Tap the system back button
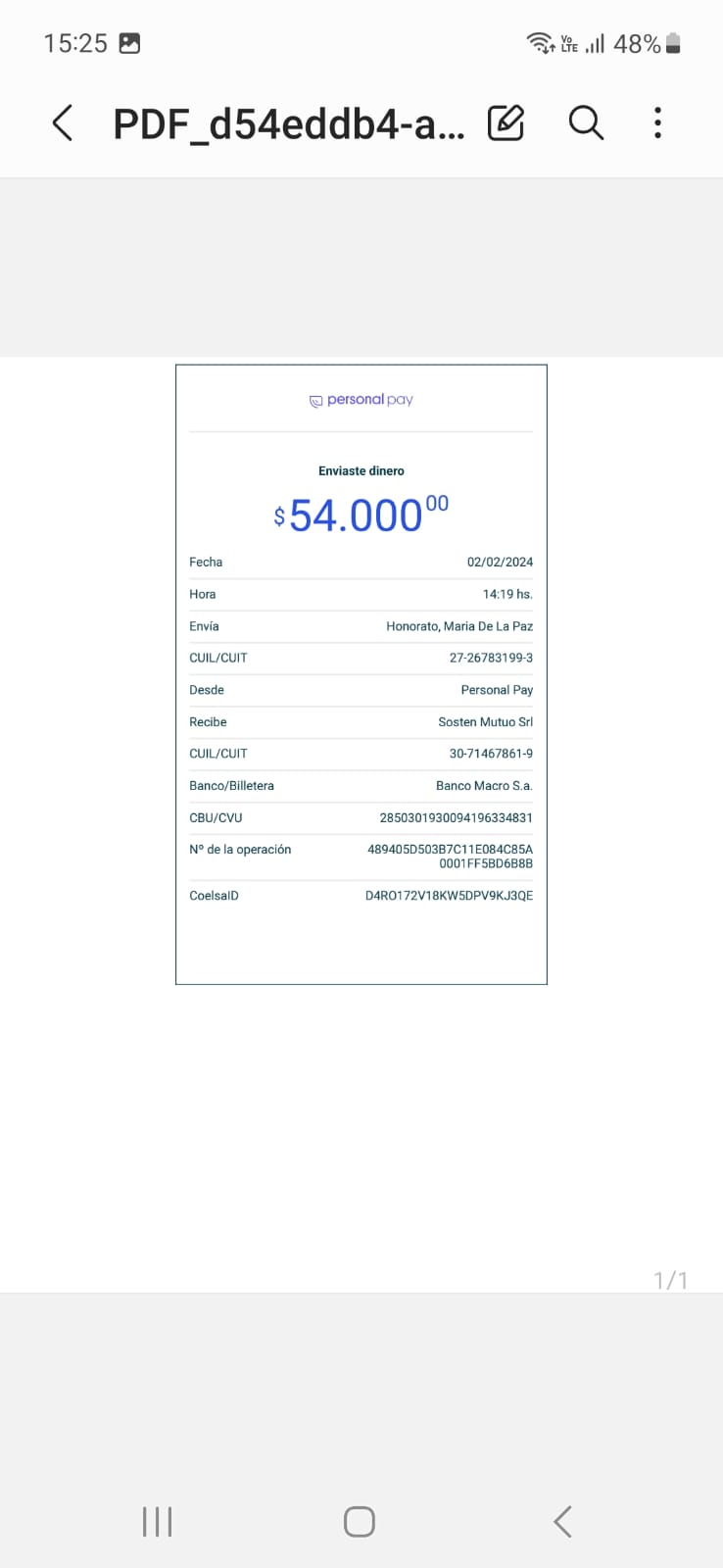 click(562, 1522)
